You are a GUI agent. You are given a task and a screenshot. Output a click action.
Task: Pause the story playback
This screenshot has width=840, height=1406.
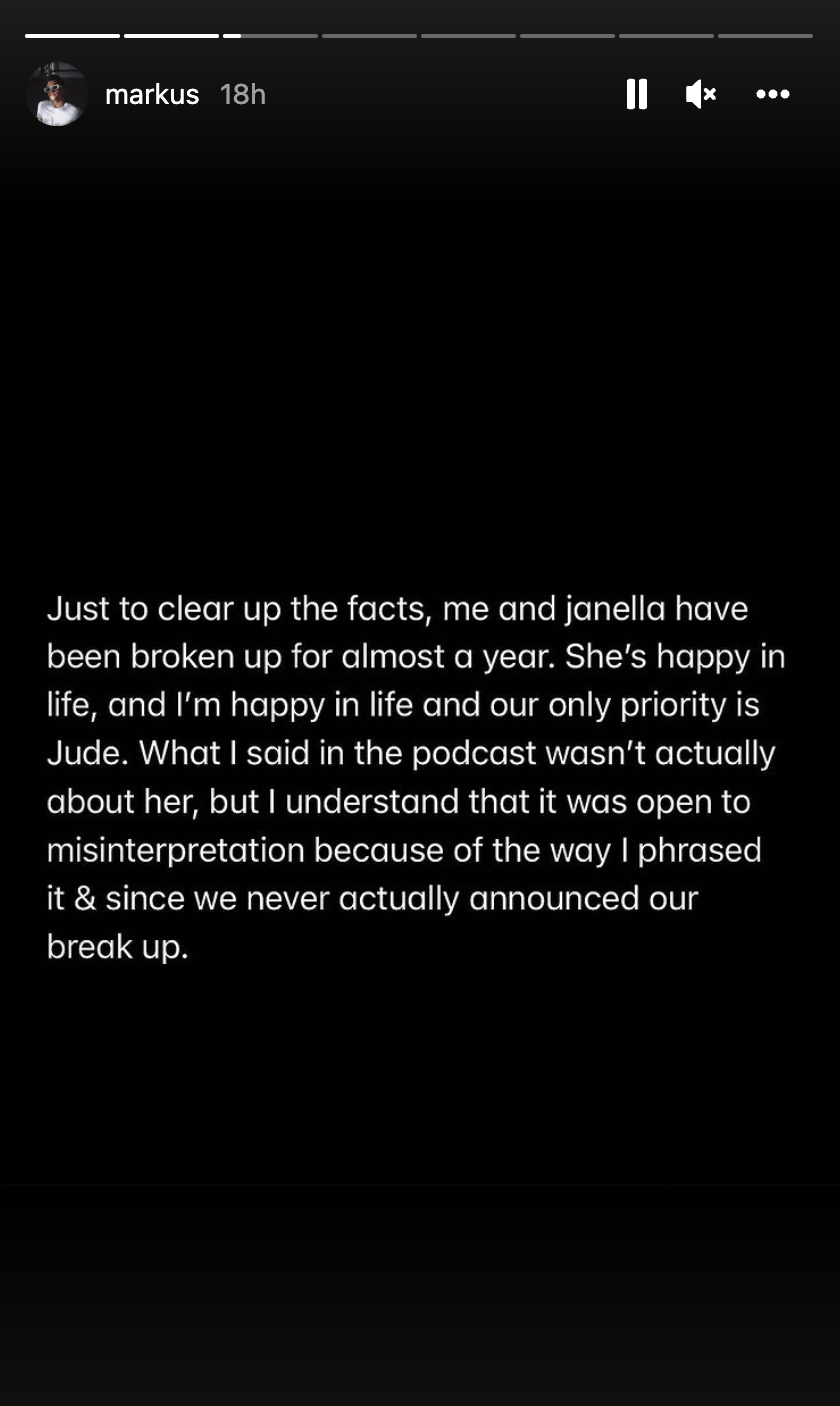tap(637, 94)
